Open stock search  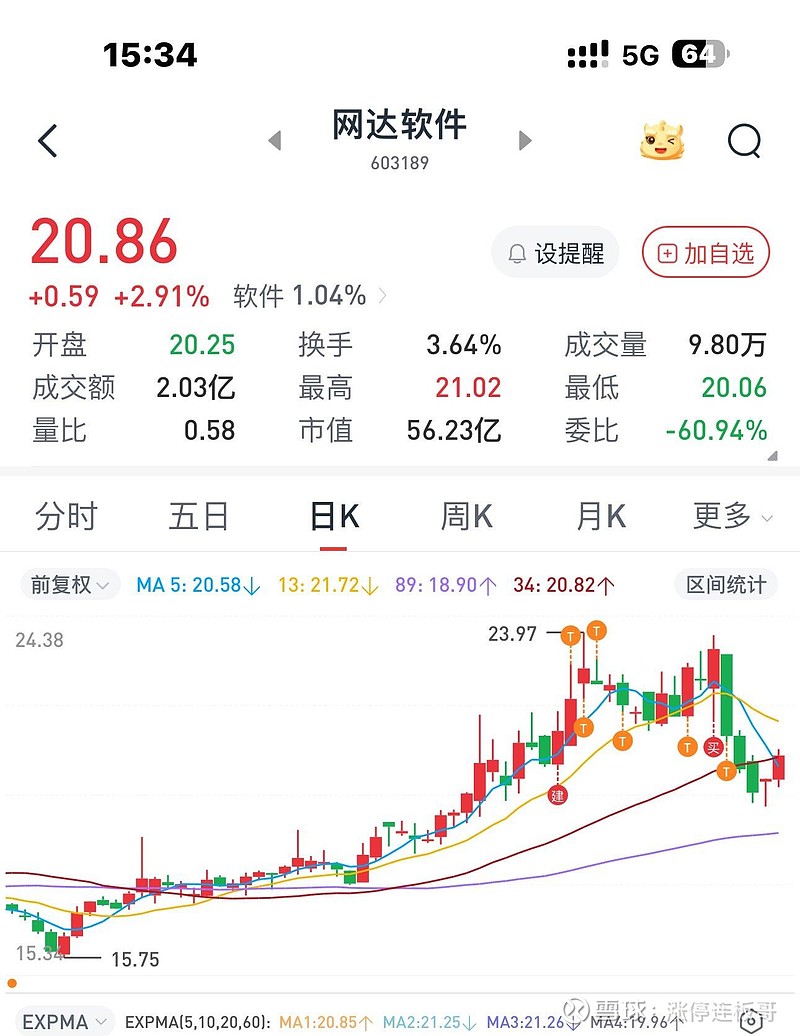(x=744, y=141)
